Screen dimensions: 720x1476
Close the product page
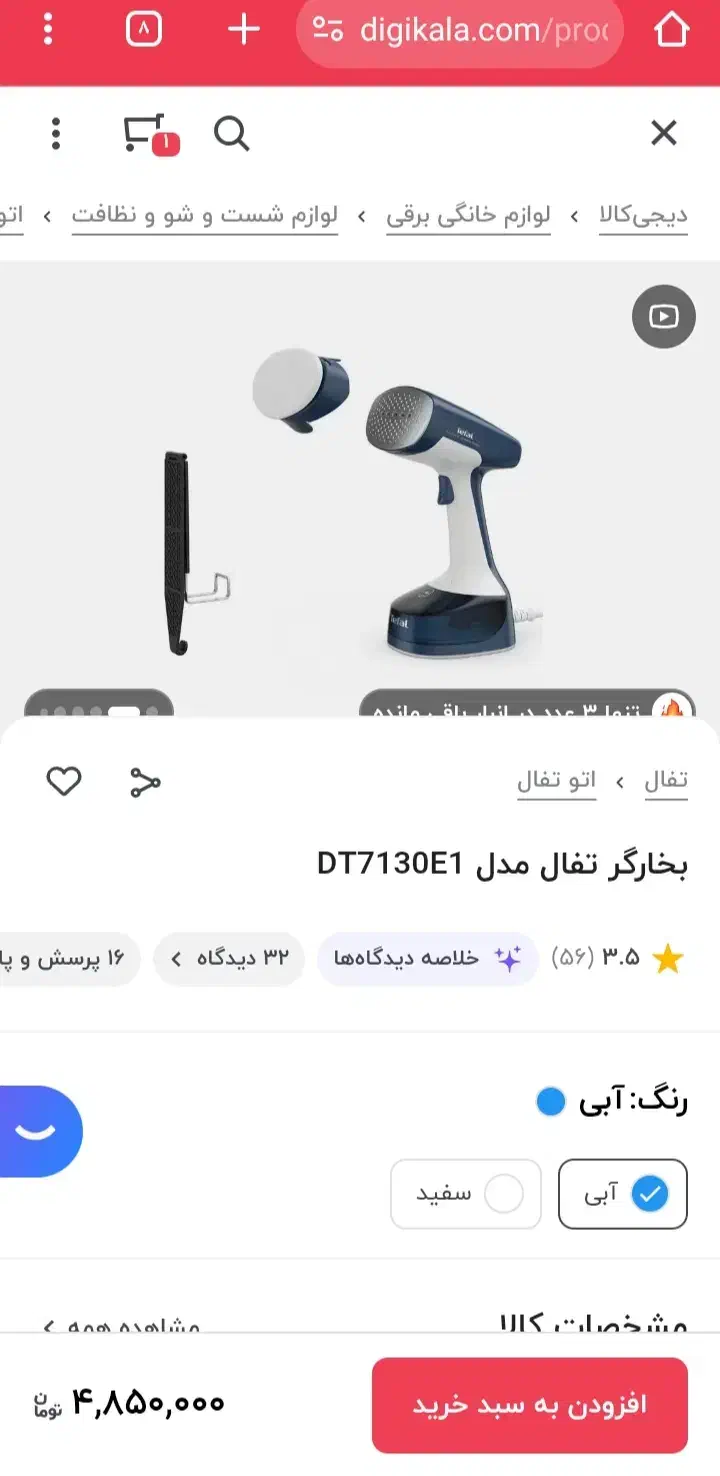tap(664, 133)
